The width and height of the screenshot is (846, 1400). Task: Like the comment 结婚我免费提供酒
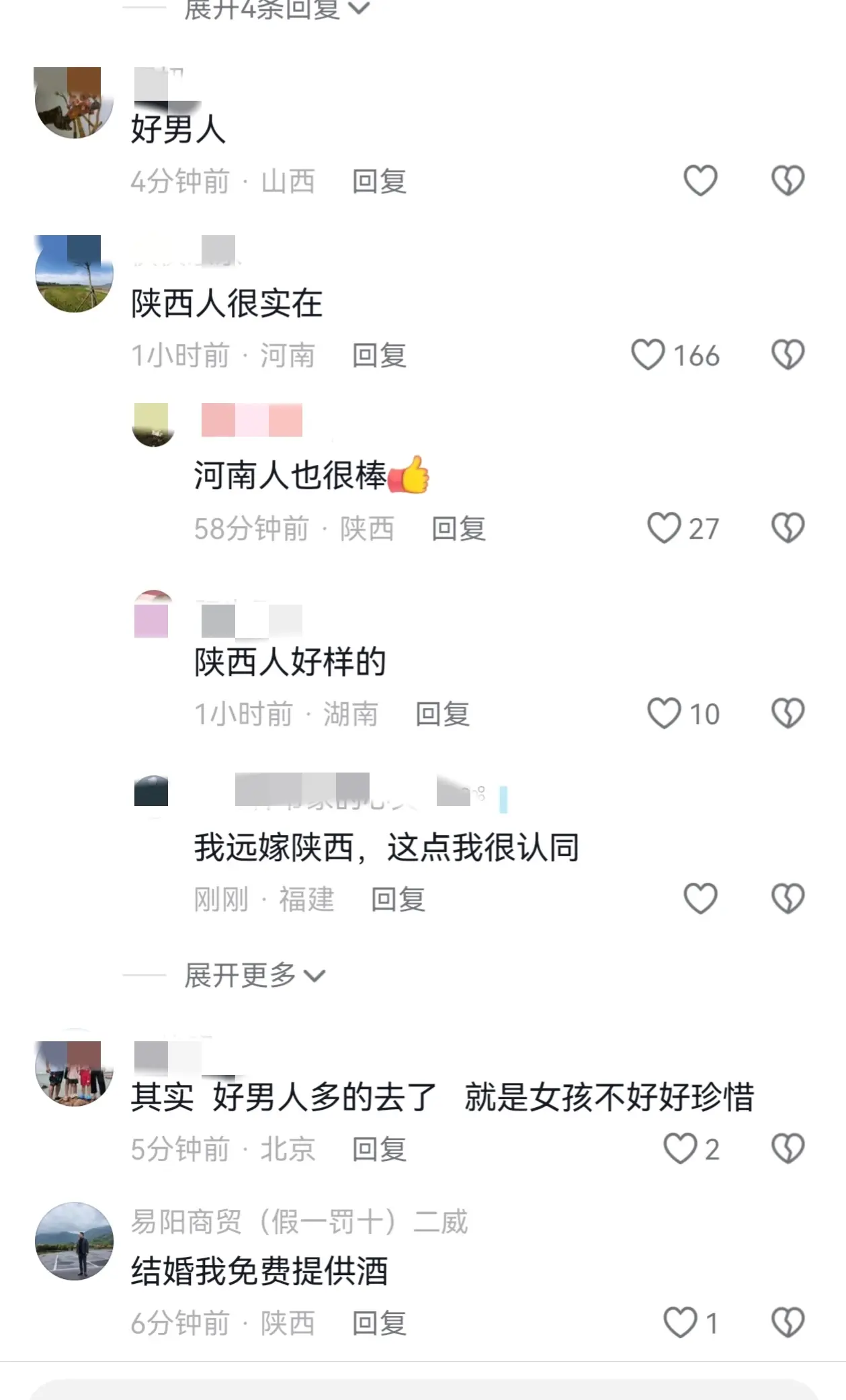pyautogui.click(x=680, y=1323)
